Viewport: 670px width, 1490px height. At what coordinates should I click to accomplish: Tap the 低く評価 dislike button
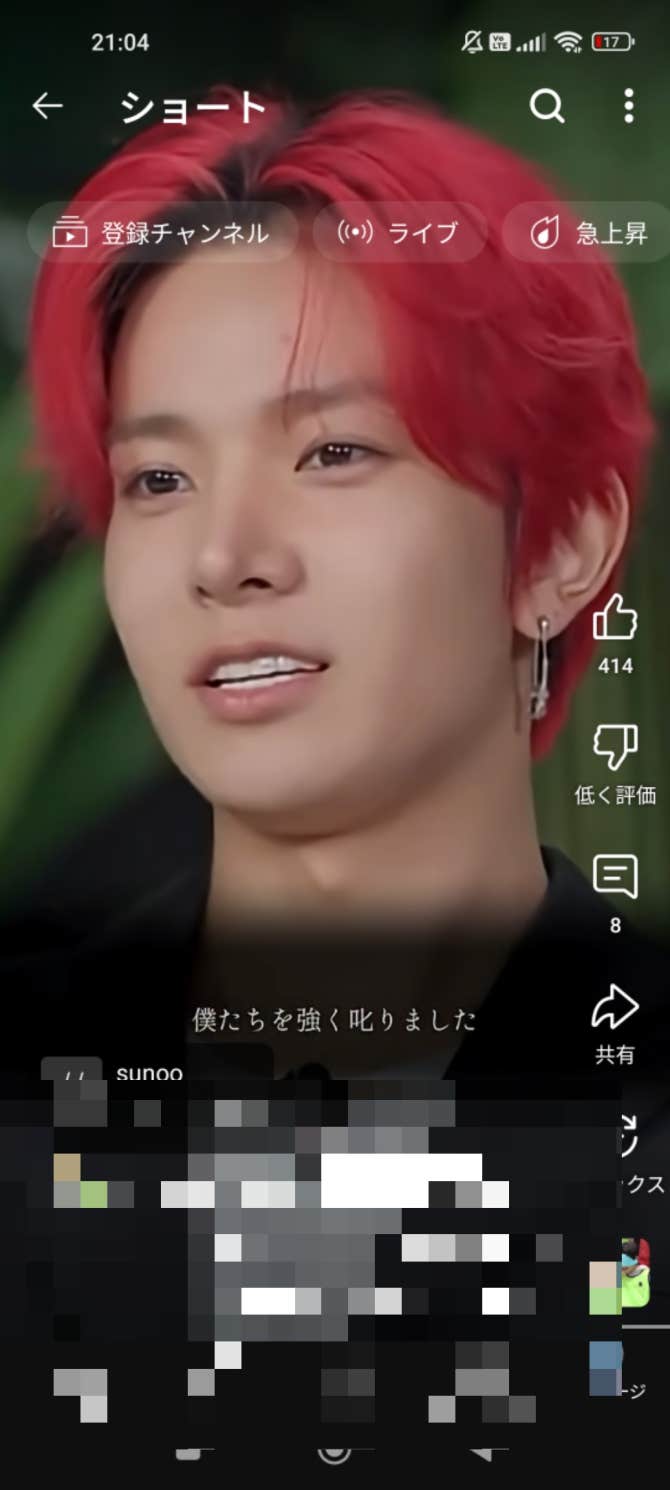pos(615,747)
